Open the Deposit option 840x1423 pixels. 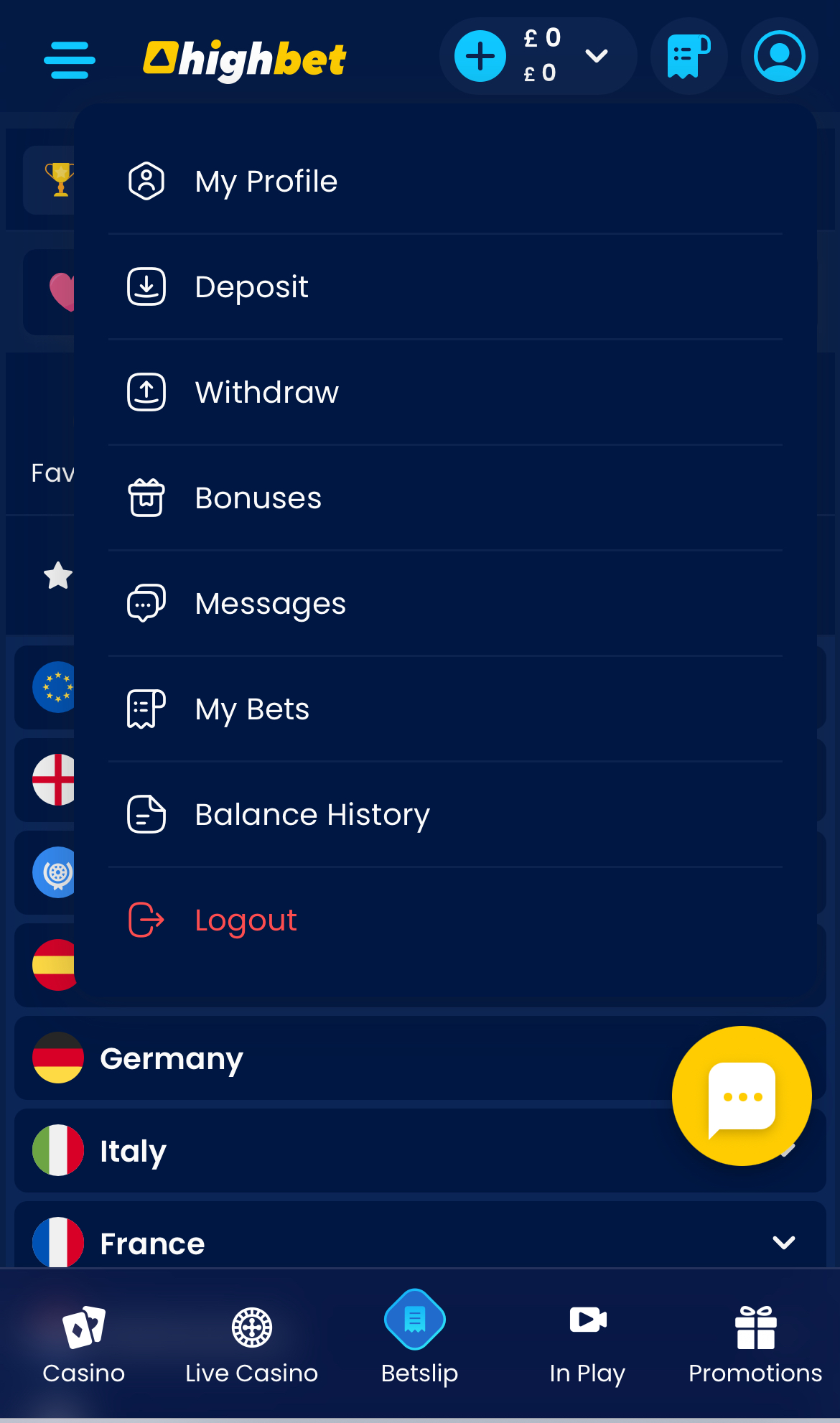pyautogui.click(x=251, y=286)
